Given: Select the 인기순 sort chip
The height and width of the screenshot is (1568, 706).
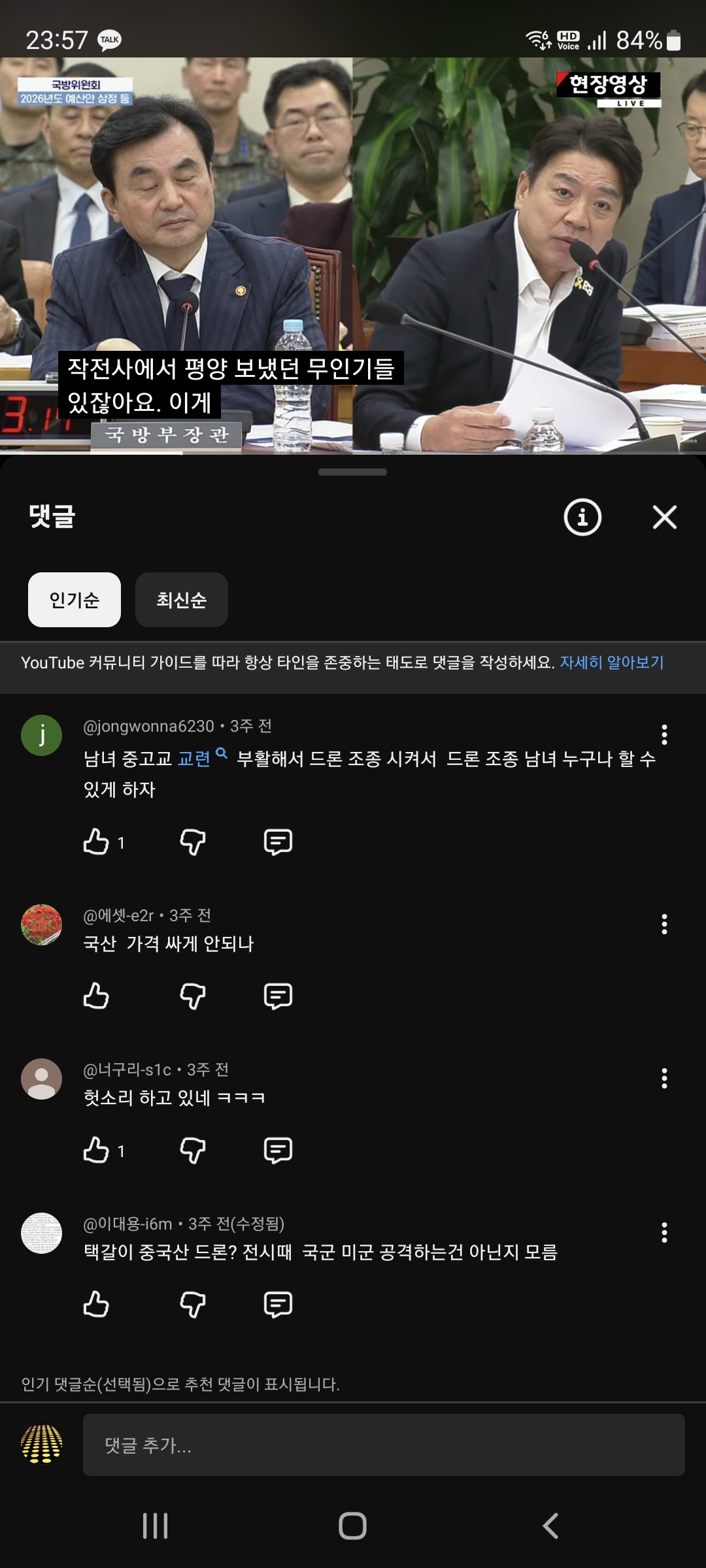Looking at the screenshot, I should tap(75, 600).
